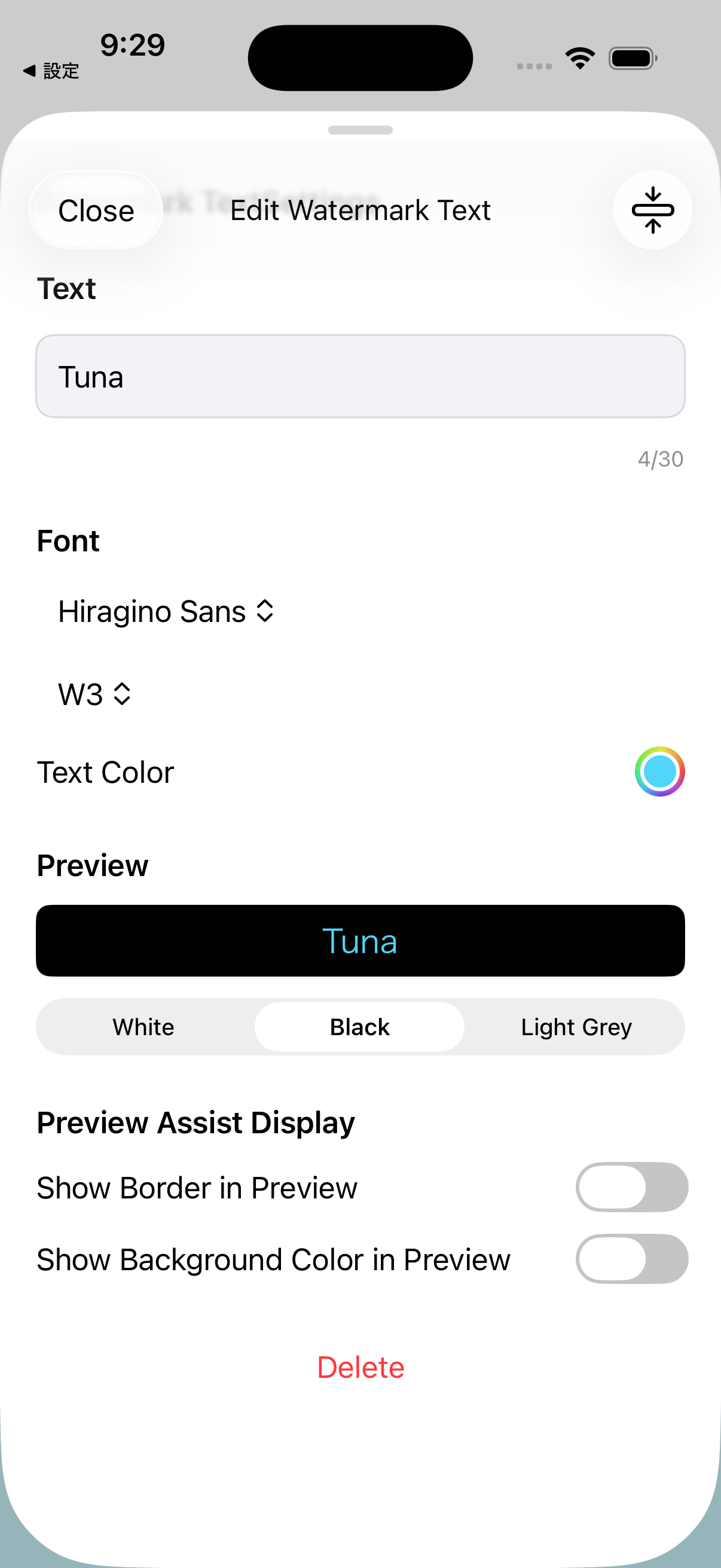
Task: Open the Hiragino Sans font picker
Action: [x=166, y=611]
